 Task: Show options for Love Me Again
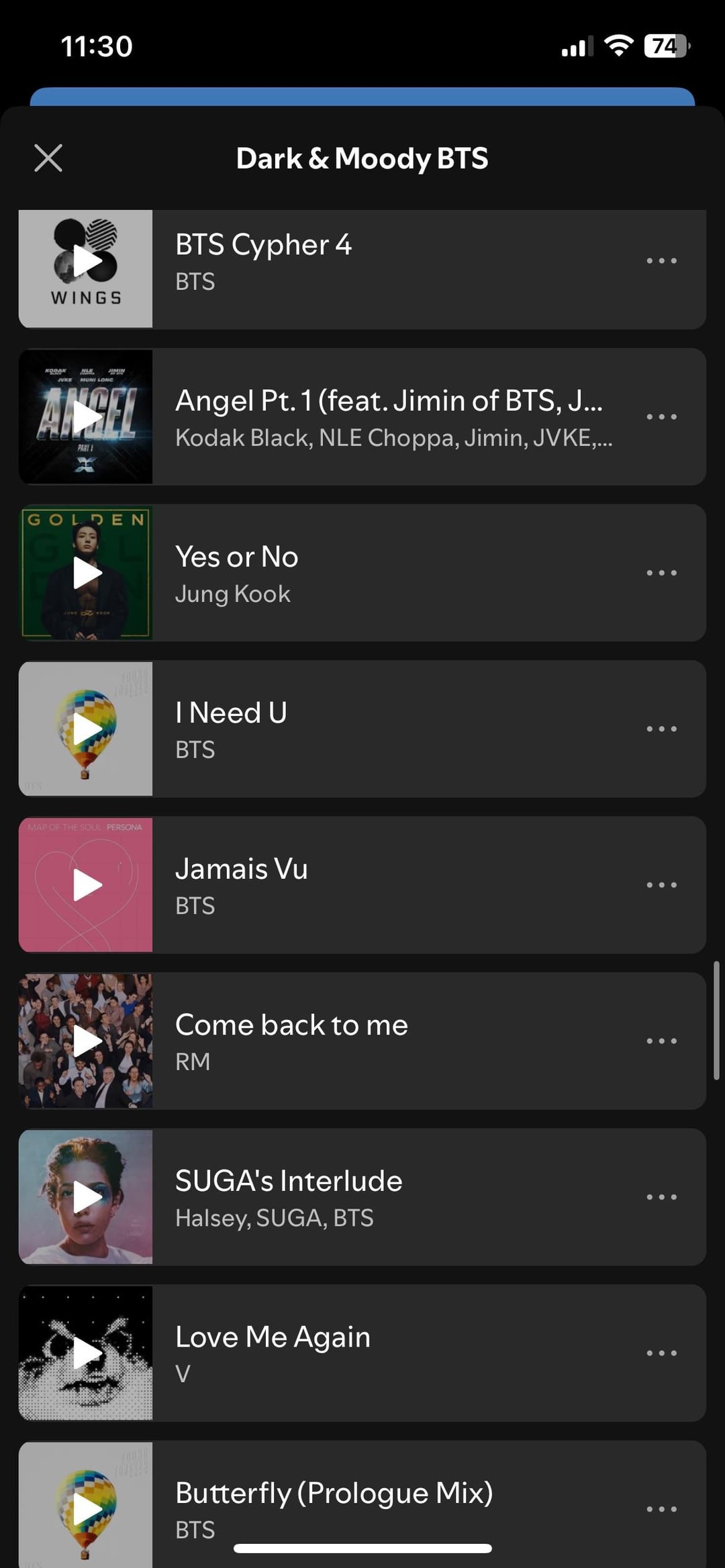tap(661, 1353)
